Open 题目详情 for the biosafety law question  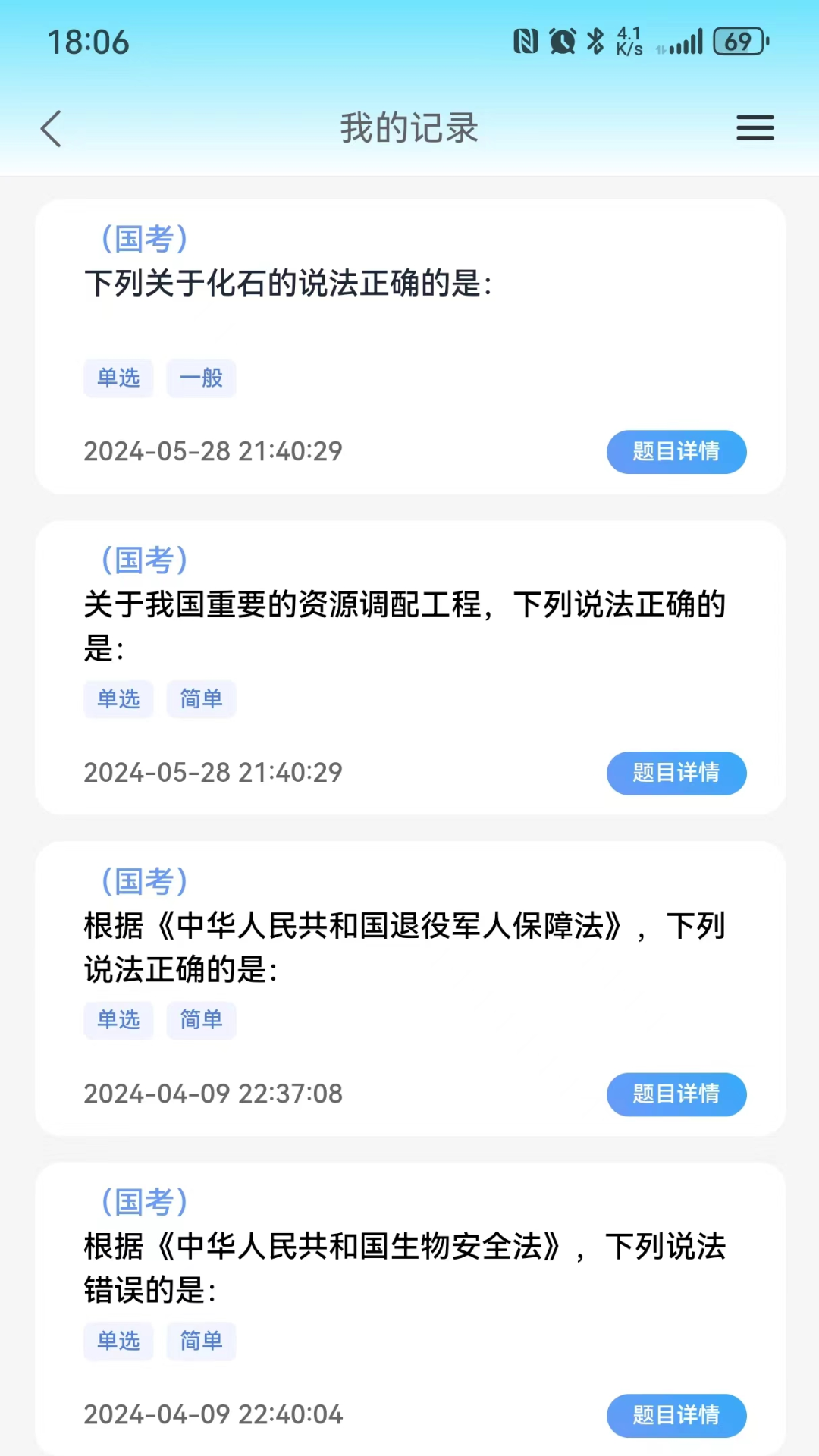[x=676, y=1415]
